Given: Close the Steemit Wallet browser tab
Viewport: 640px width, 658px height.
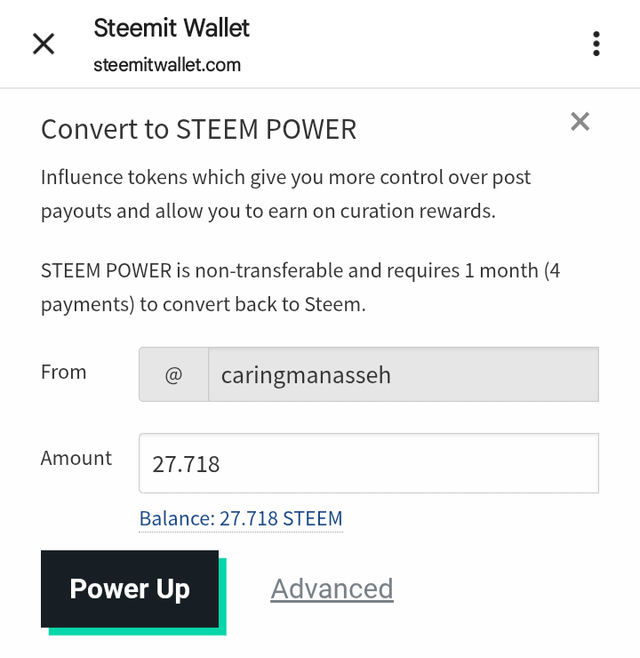Looking at the screenshot, I should [44, 44].
